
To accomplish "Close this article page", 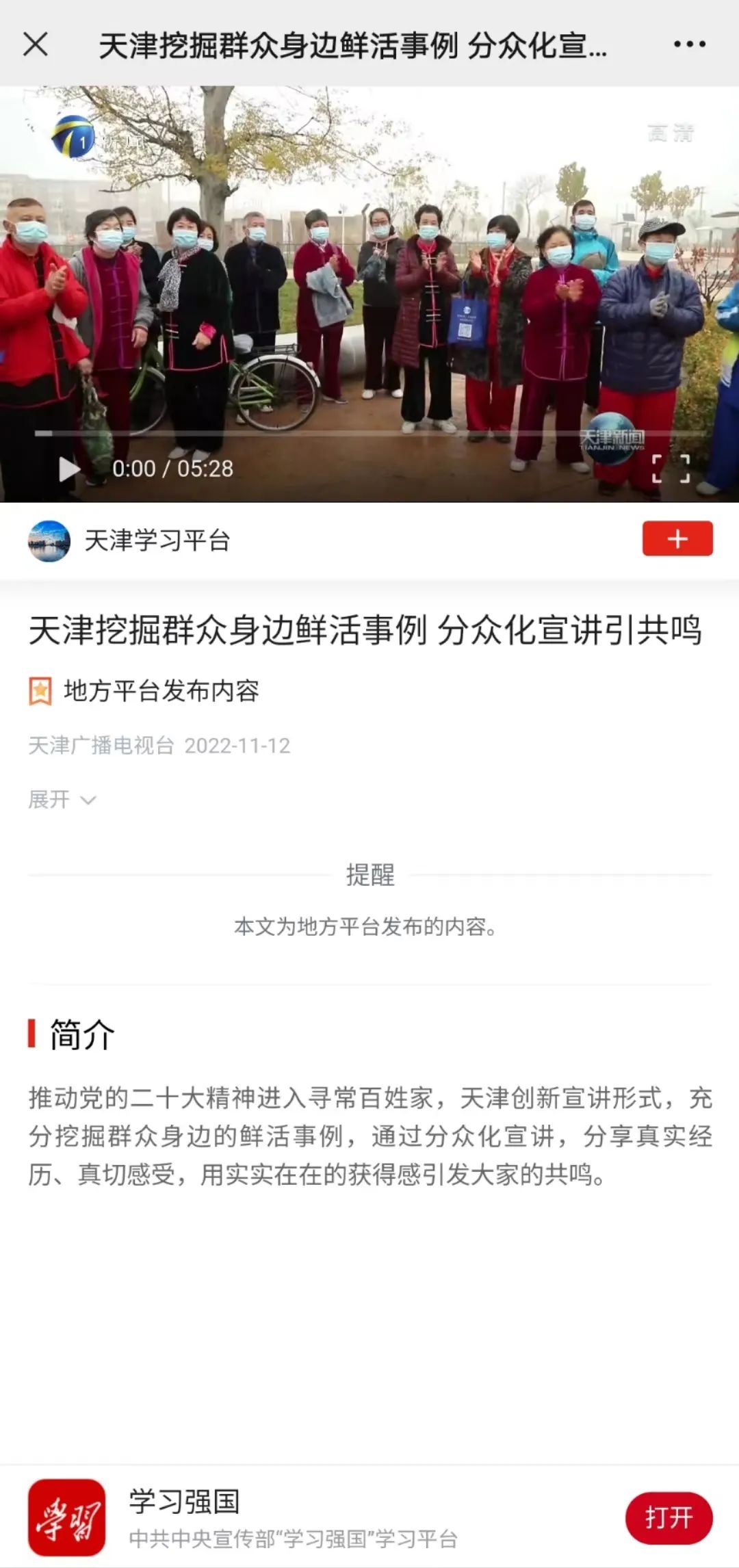I will 36,44.
